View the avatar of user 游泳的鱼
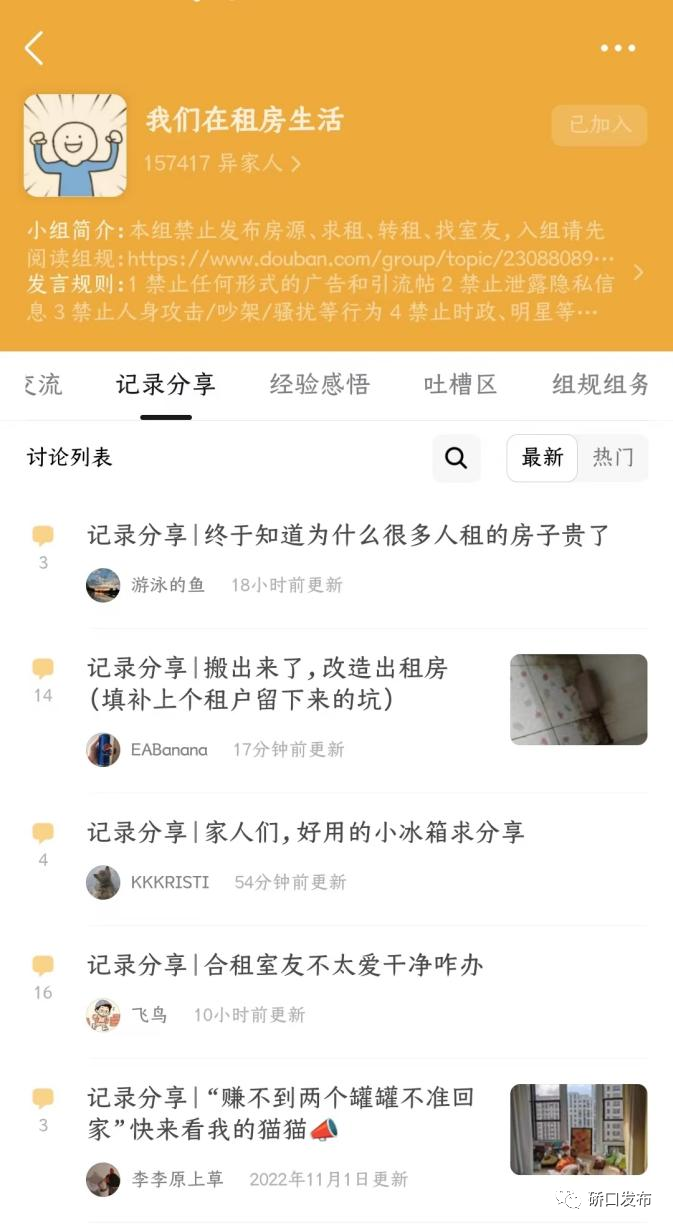Viewport: 673px width, 1228px height. click(x=103, y=585)
